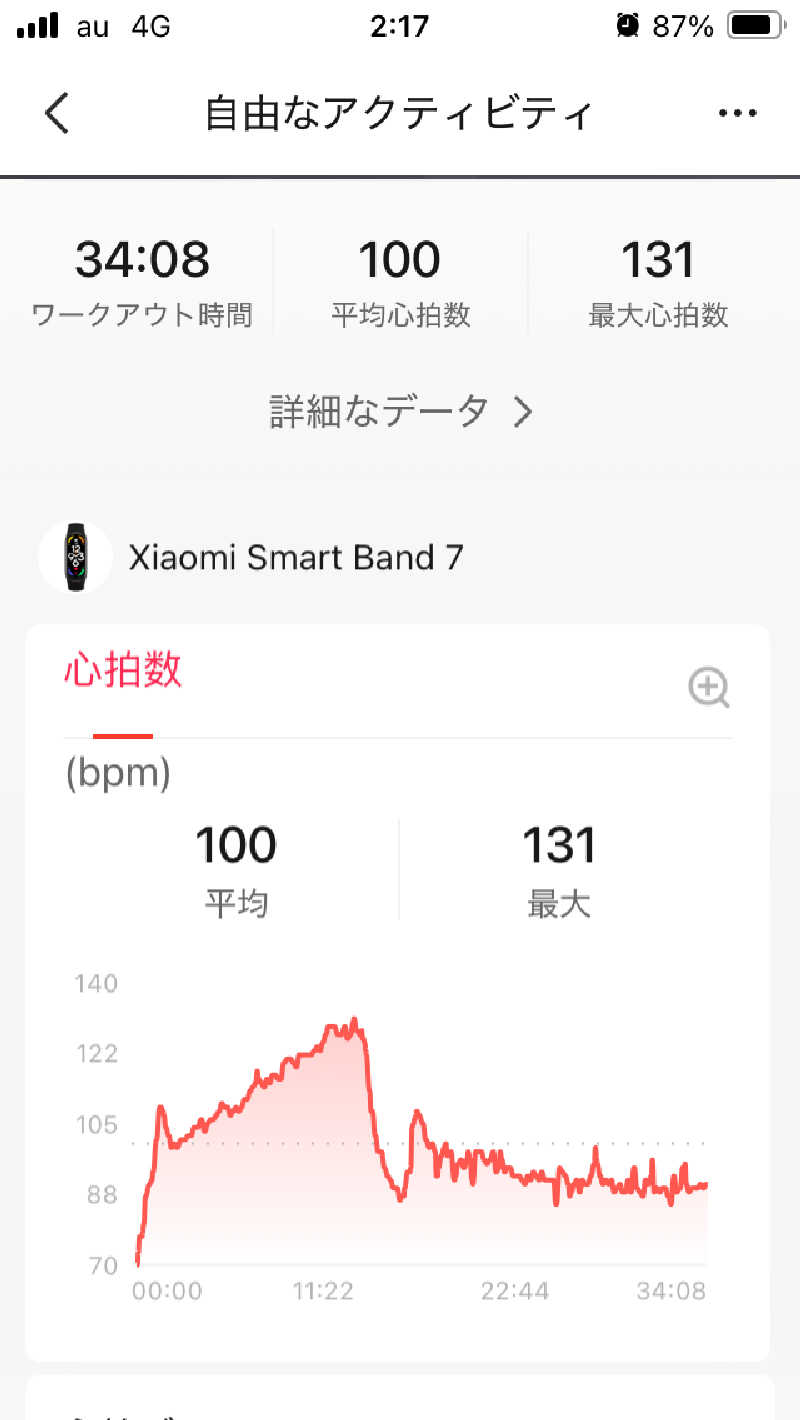Screen dimensions: 800x1420
Task: Open 詳細なデータ detailed data
Action: tap(400, 411)
